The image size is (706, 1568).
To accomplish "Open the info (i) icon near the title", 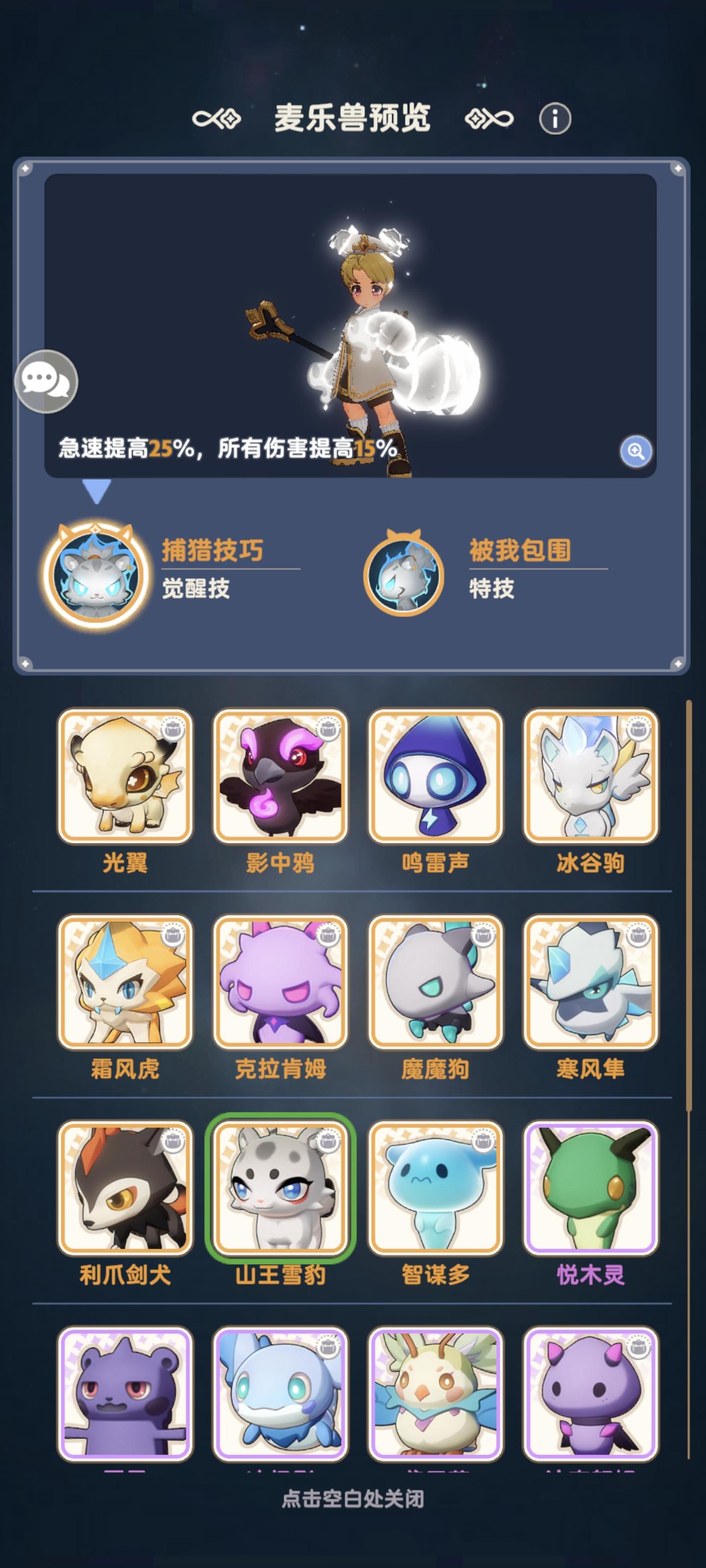I will [x=555, y=119].
